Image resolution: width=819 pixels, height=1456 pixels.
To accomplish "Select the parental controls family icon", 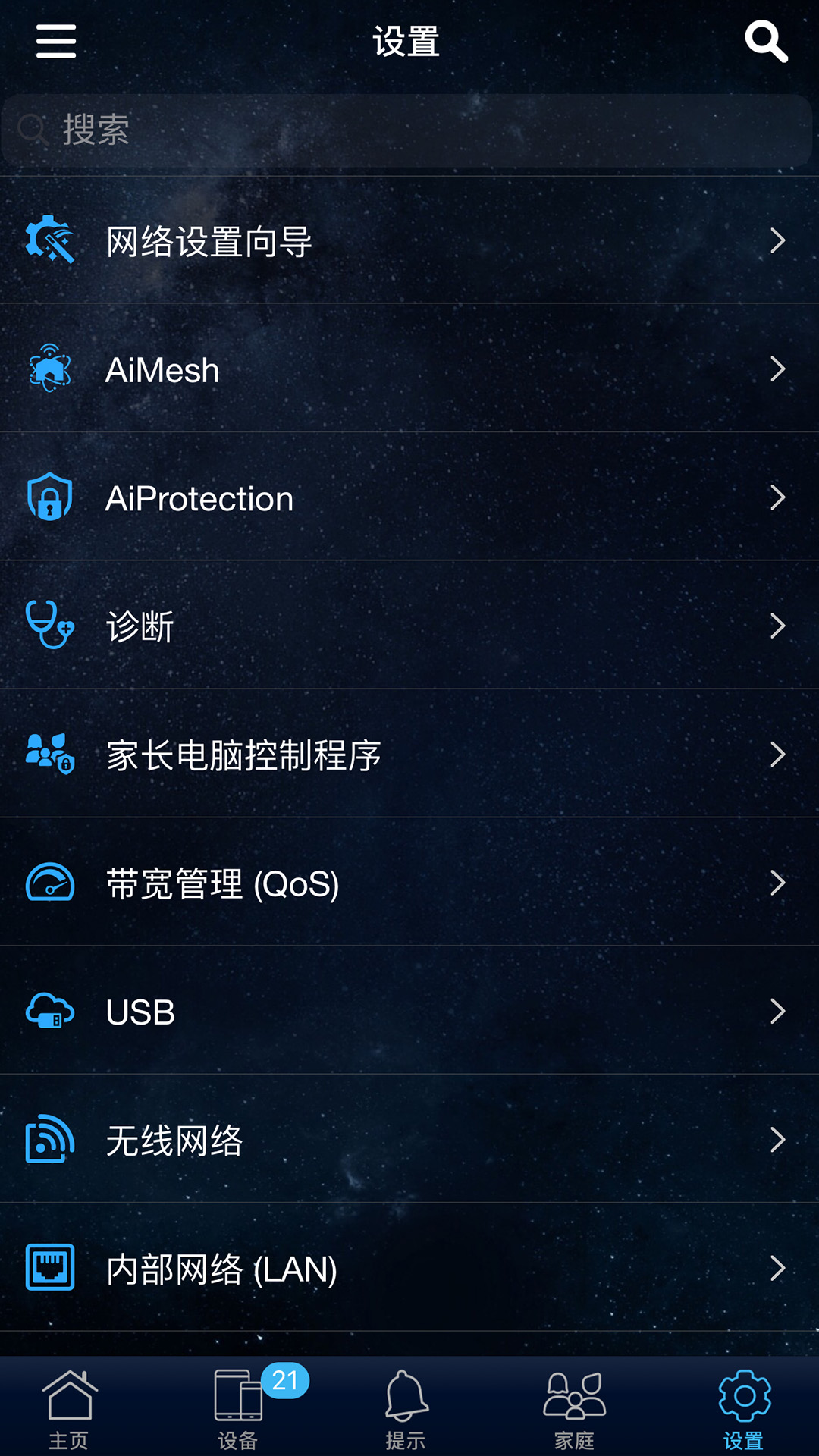I will [49, 755].
